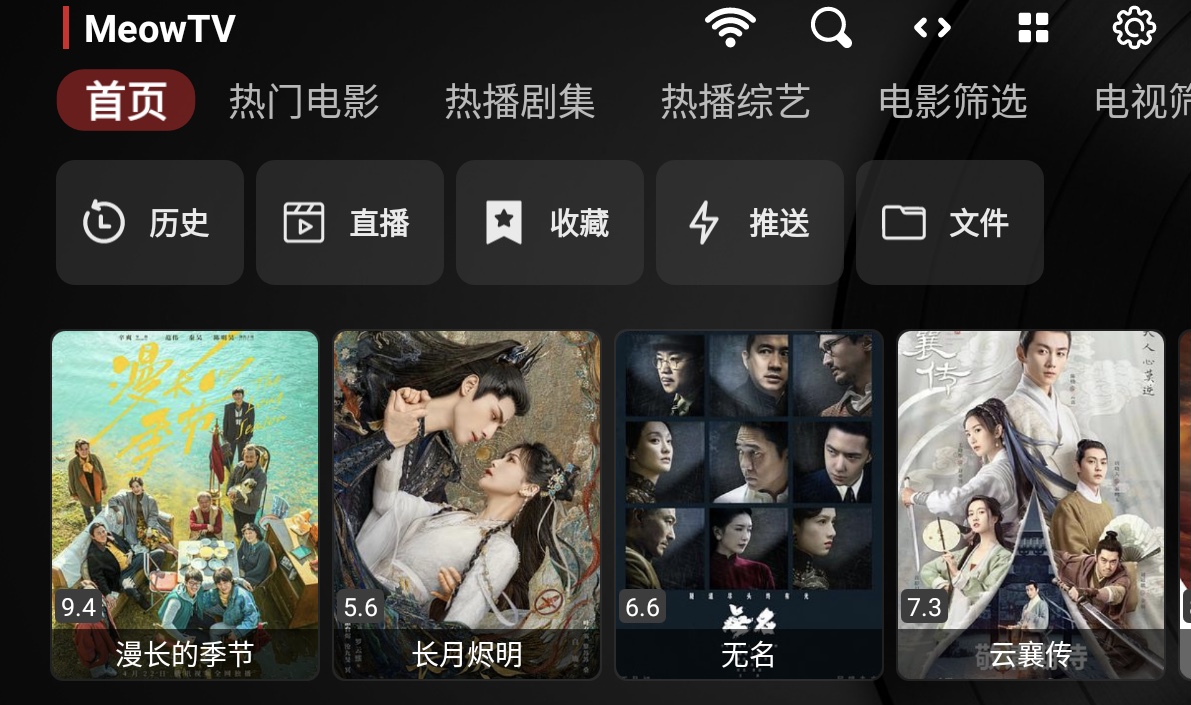Switch to the 首页 tab
Screen dimensions: 1191x705
(126, 101)
